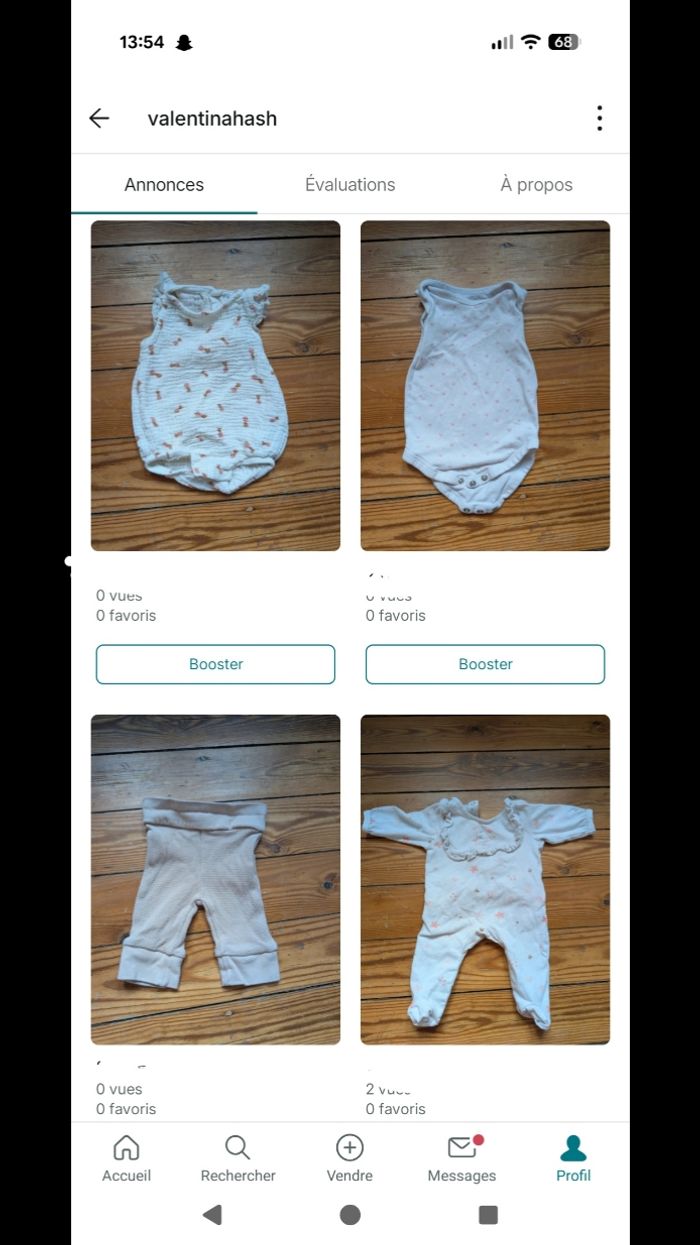Boost the dotted sleeveless bodysuit listing
Image resolution: width=700 pixels, height=1245 pixels.
pos(485,664)
